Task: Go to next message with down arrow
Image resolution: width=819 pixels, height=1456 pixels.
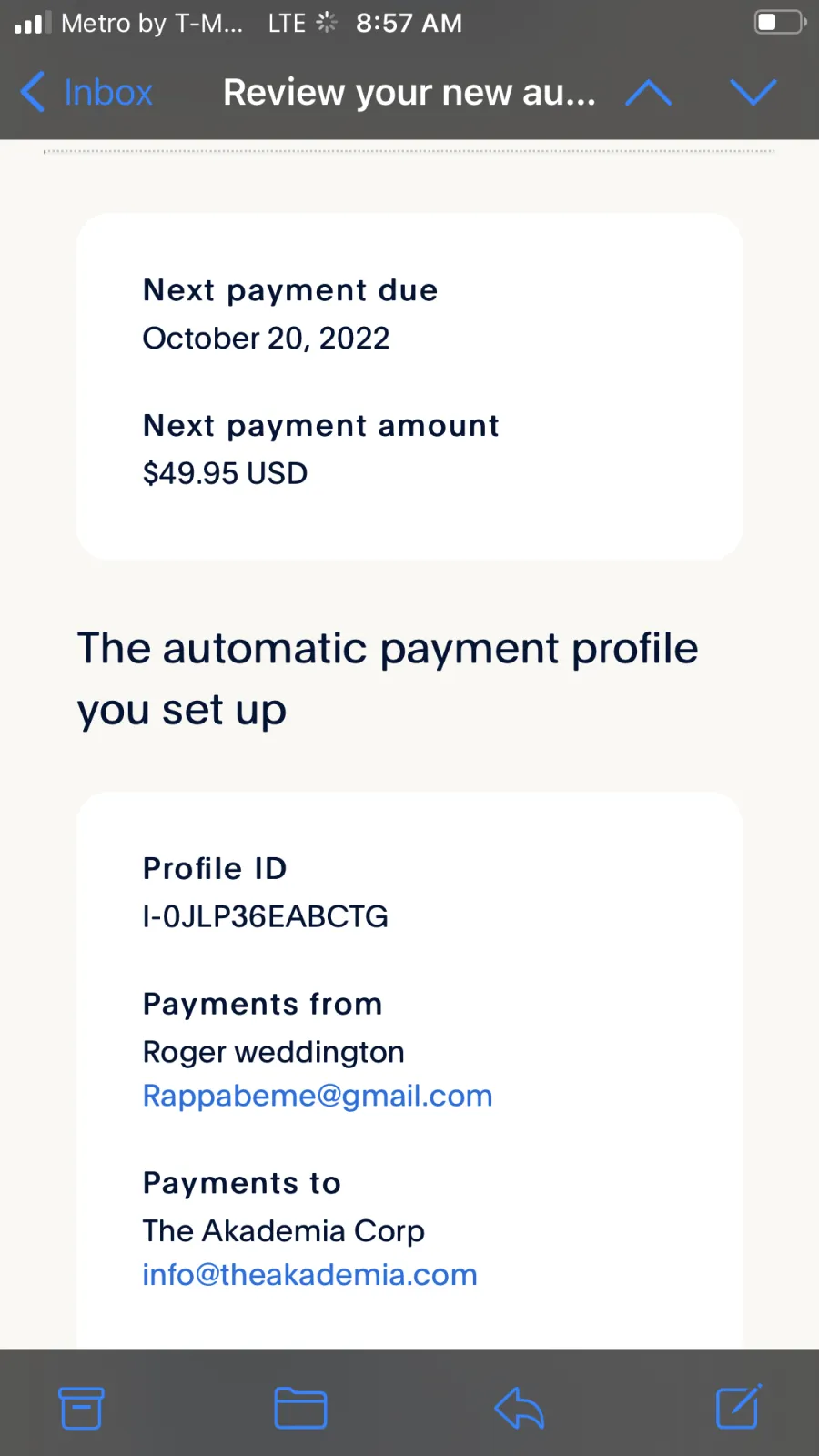Action: point(753,92)
